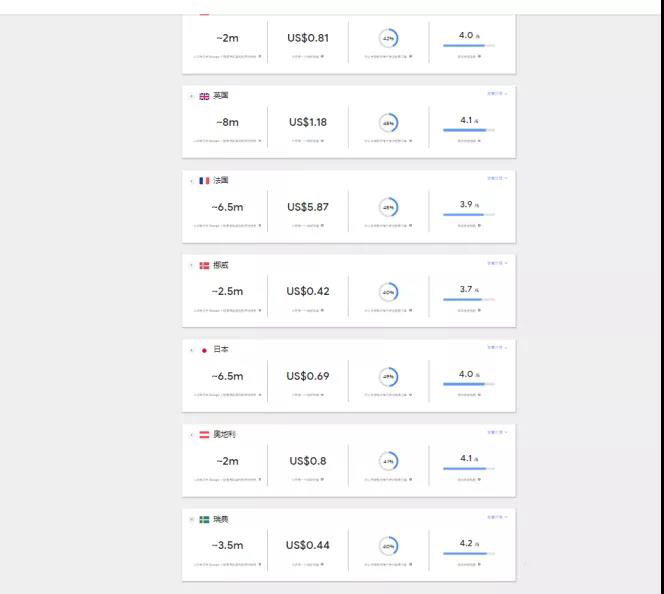
Task: Tap the round icon beside the 奥地利 flag
Action: [192, 435]
